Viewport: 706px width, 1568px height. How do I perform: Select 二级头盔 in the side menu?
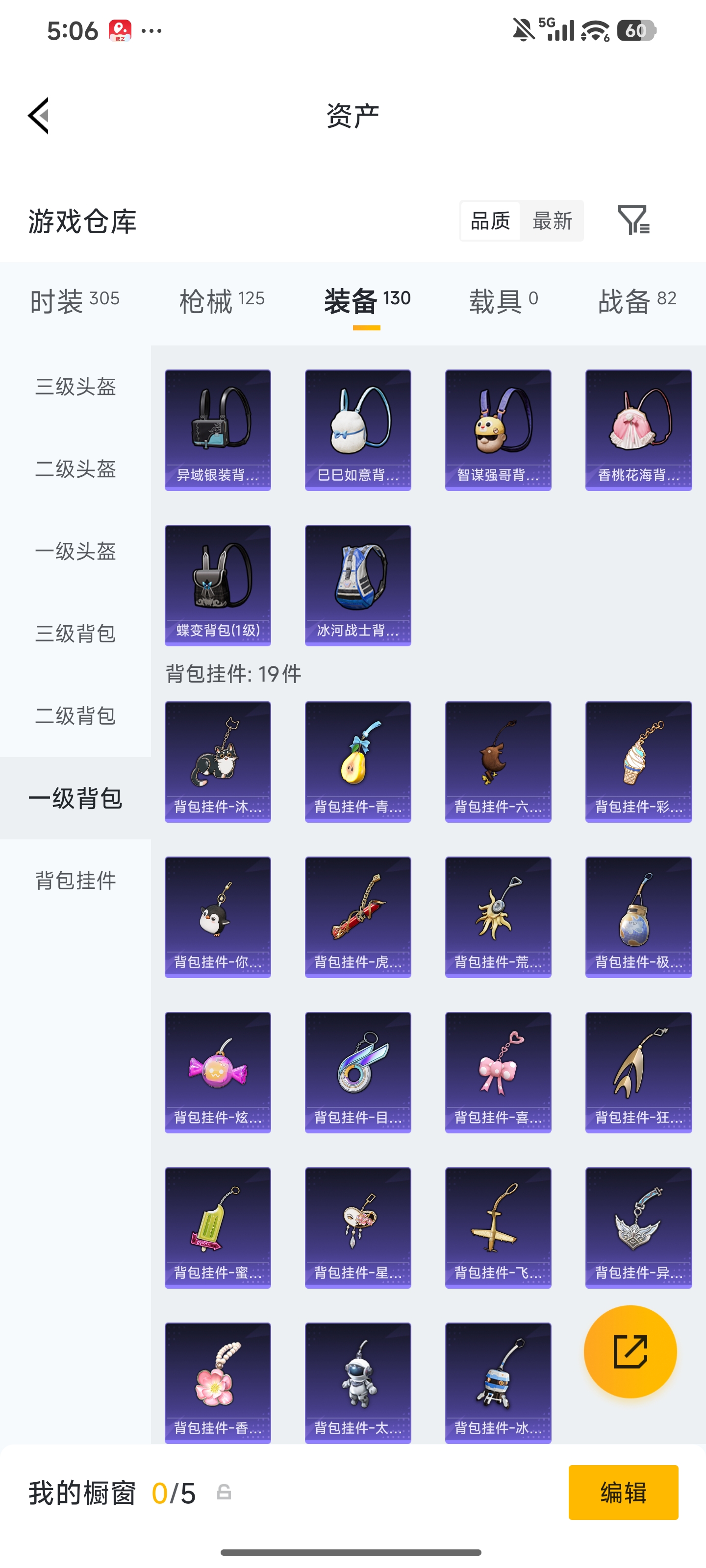[x=76, y=469]
